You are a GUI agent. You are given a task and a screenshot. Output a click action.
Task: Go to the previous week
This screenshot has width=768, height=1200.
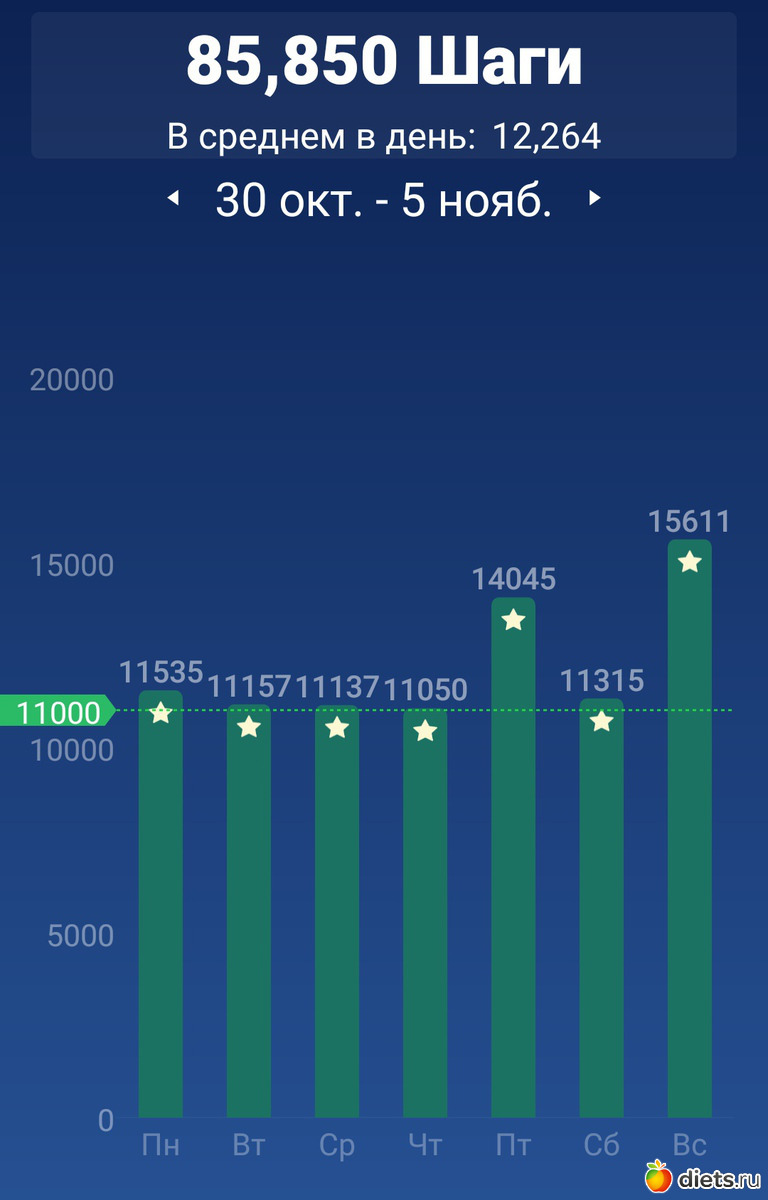173,199
